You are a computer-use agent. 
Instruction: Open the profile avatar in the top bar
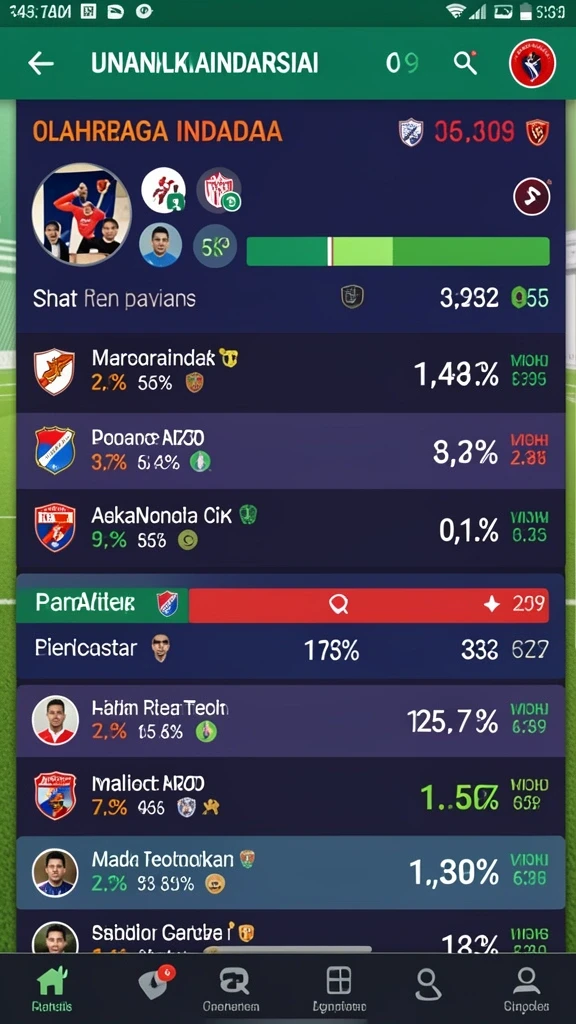click(532, 63)
